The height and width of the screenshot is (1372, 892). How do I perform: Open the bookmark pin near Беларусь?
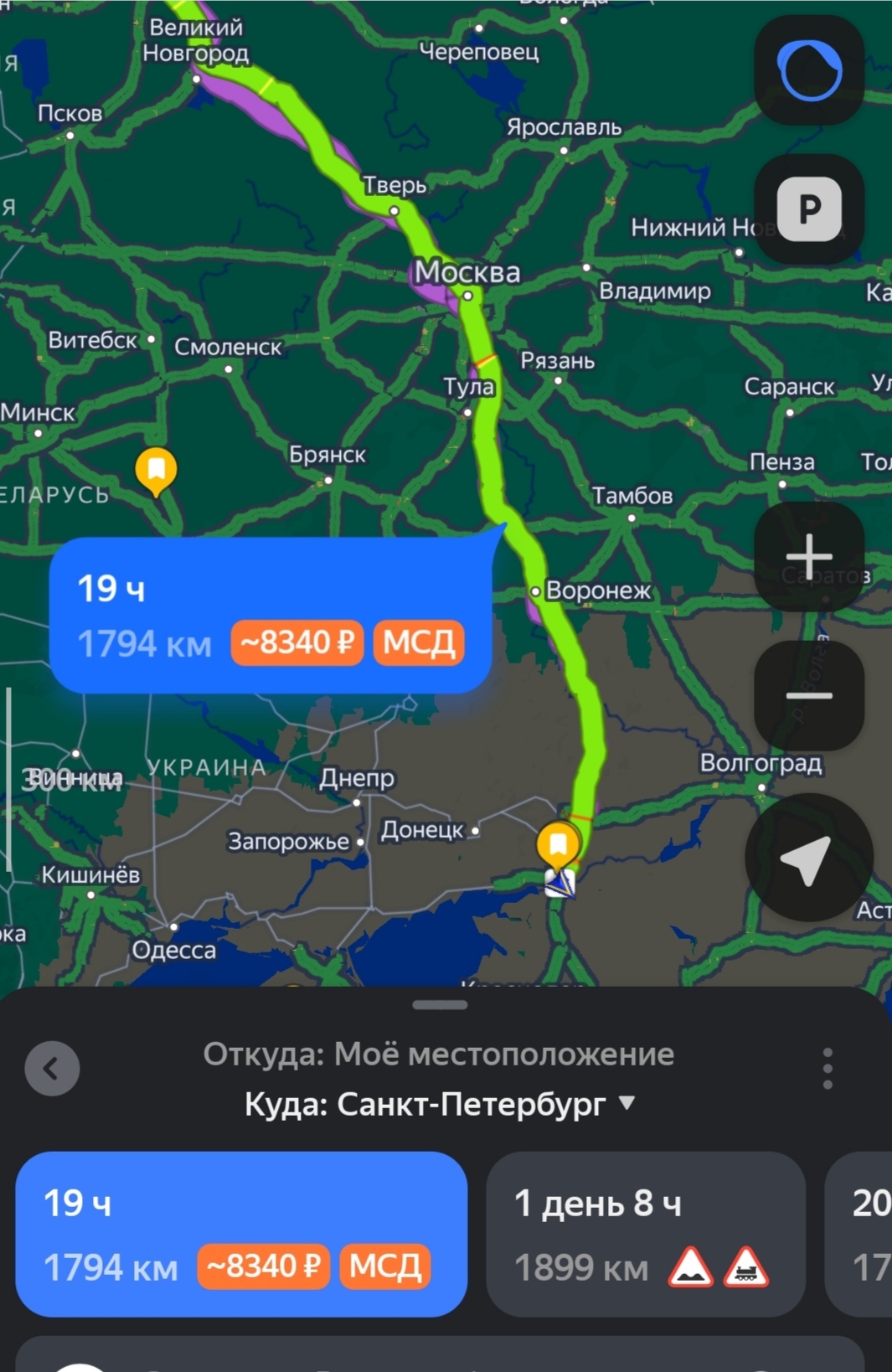tap(157, 470)
